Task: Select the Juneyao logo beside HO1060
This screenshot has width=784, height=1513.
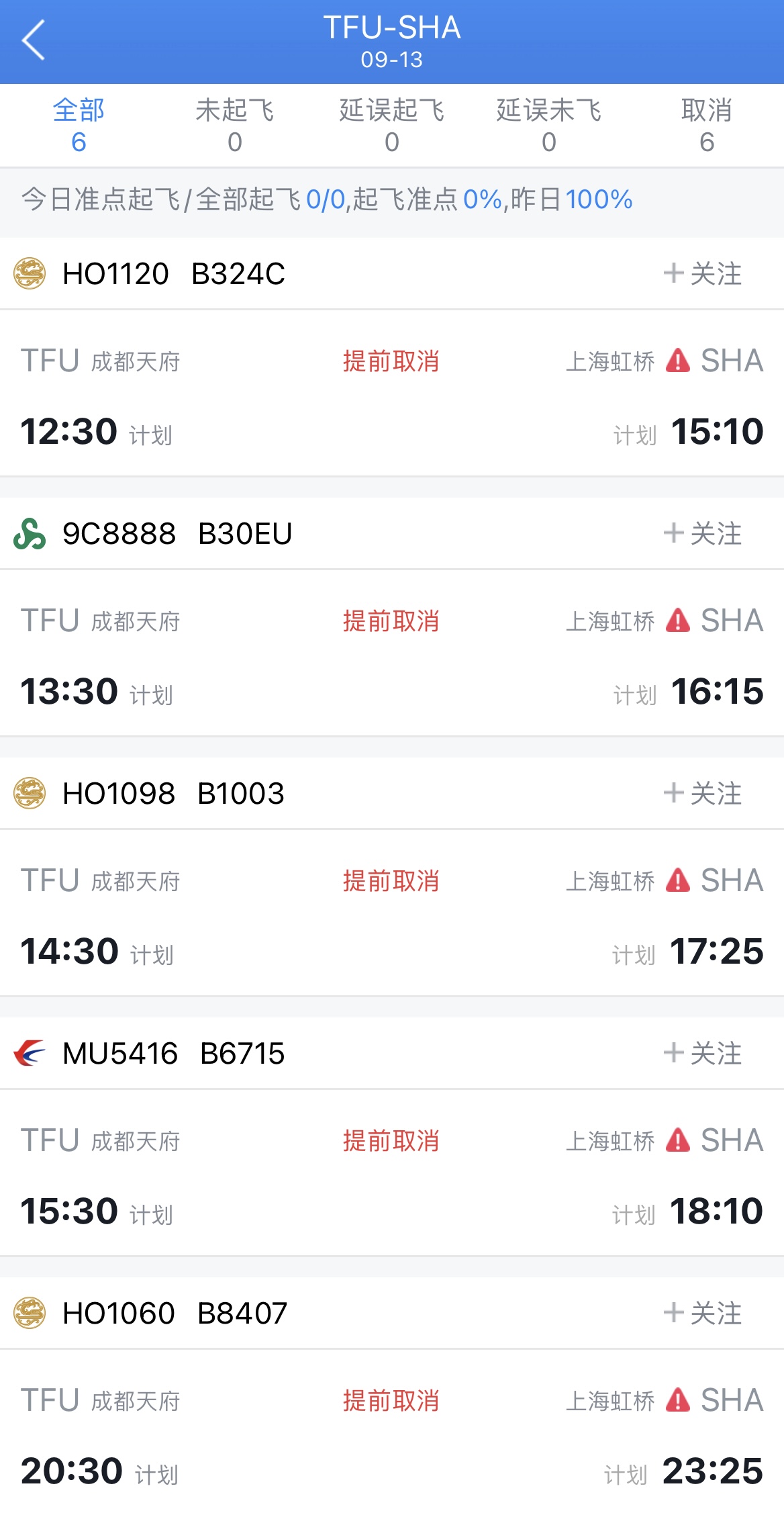Action: point(28,1313)
